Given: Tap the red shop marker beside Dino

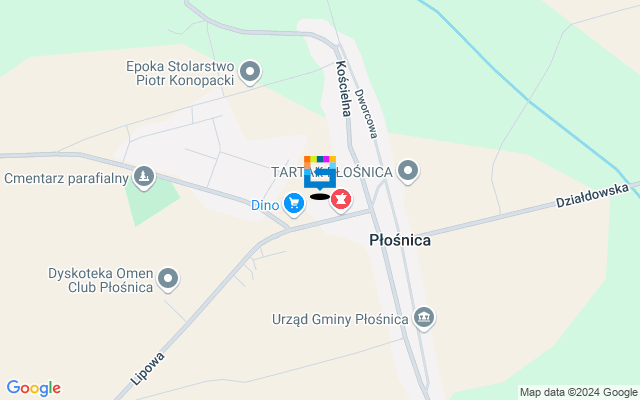Looking at the screenshot, I should pyautogui.click(x=342, y=201).
